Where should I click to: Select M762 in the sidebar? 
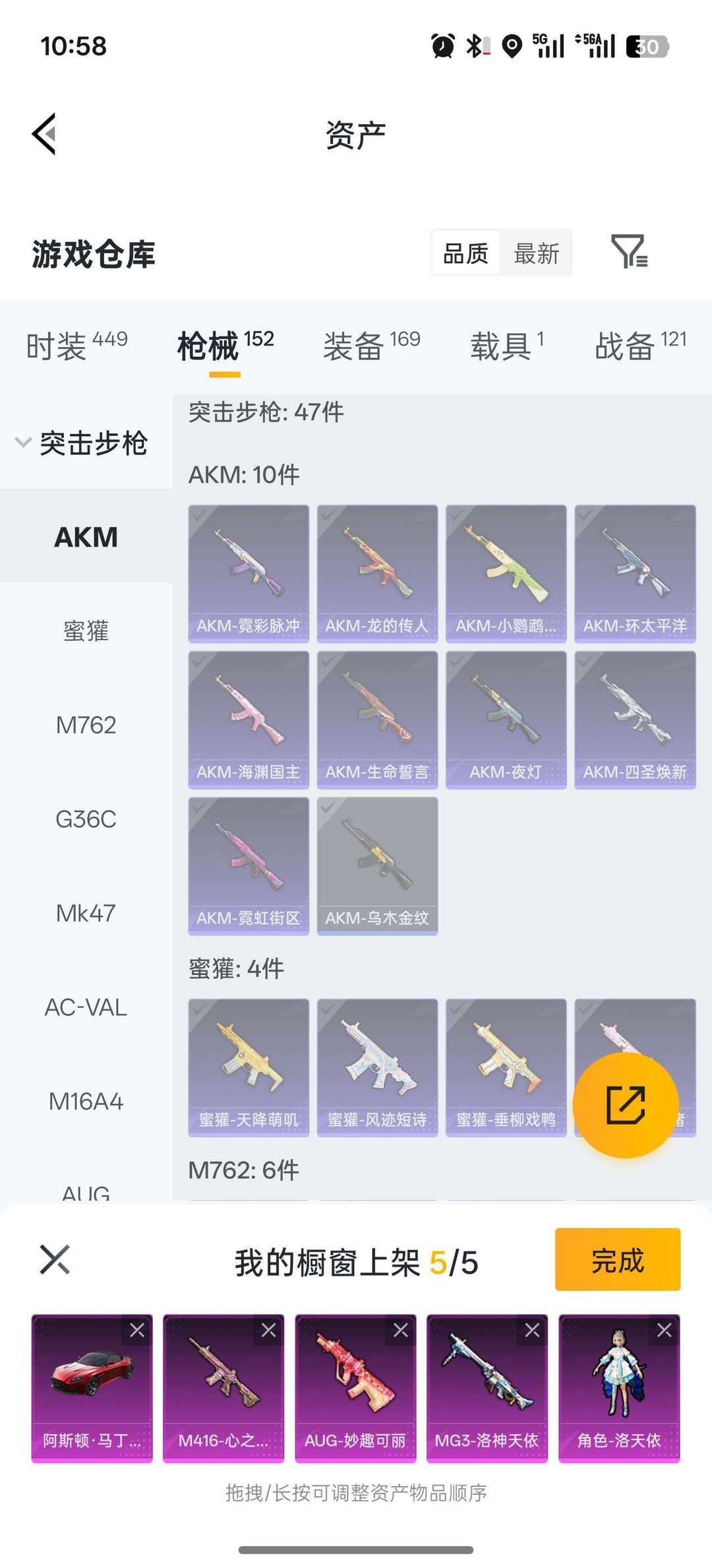pyautogui.click(x=87, y=725)
